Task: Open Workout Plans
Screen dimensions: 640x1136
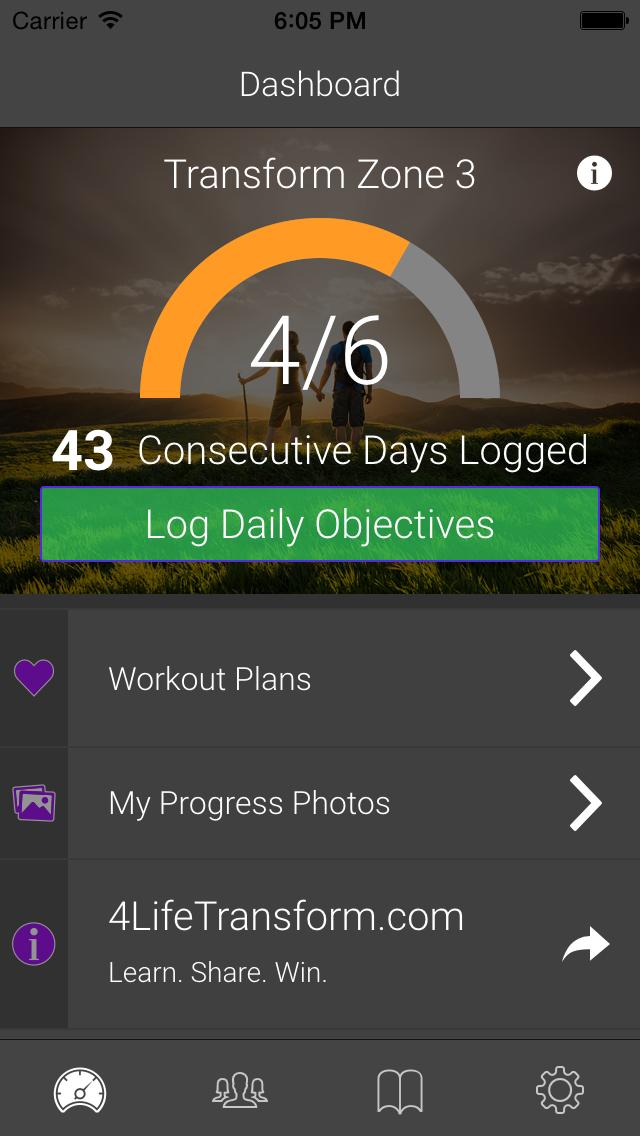Action: 320,679
